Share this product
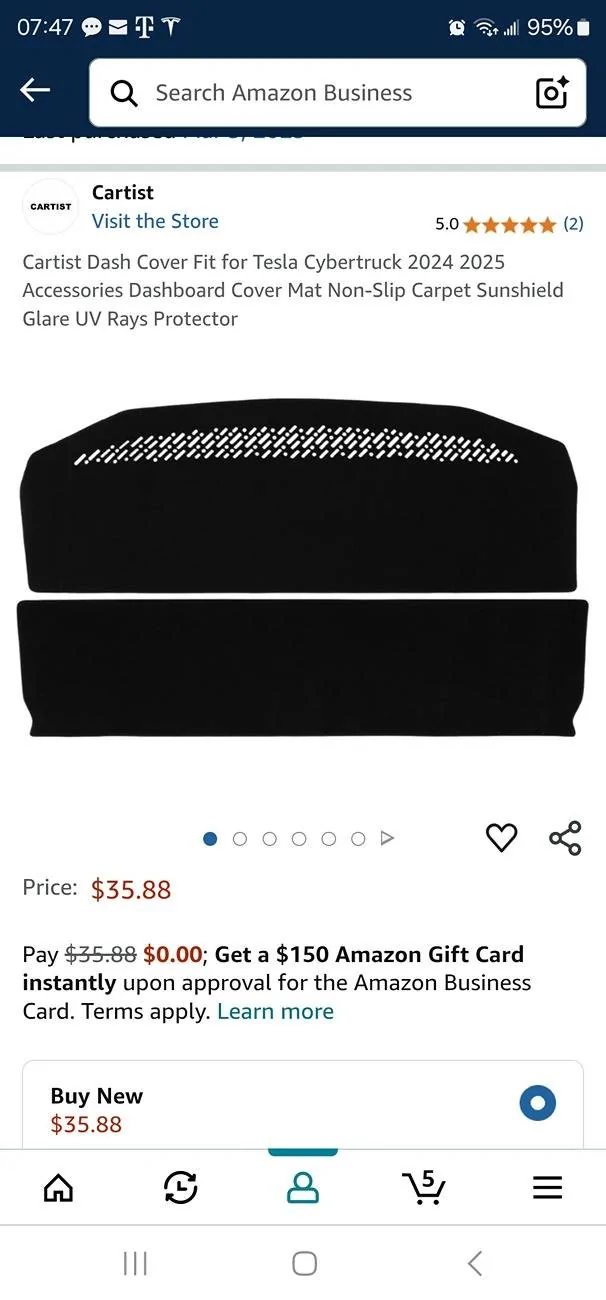The image size is (606, 1300). point(565,838)
